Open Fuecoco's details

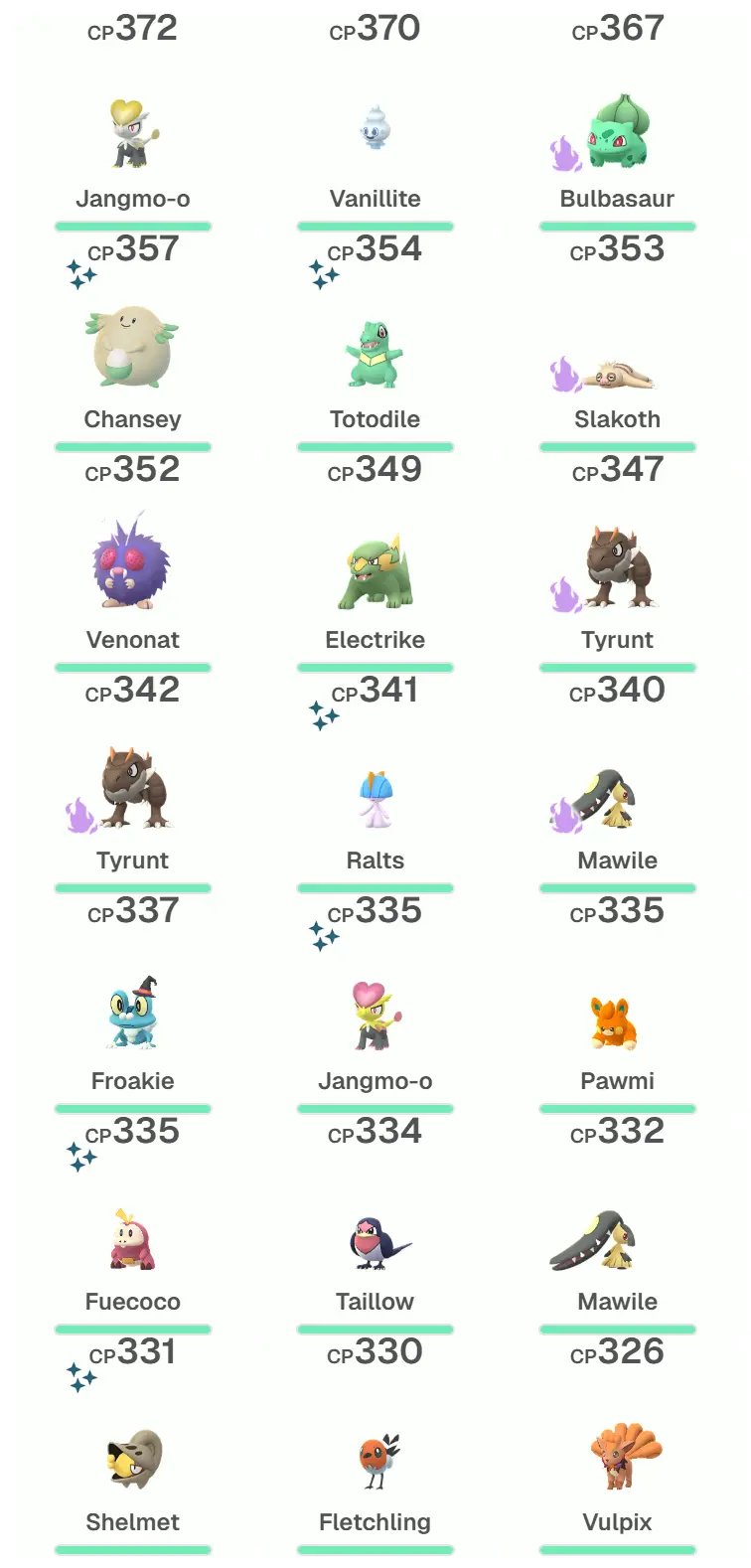click(x=133, y=1240)
